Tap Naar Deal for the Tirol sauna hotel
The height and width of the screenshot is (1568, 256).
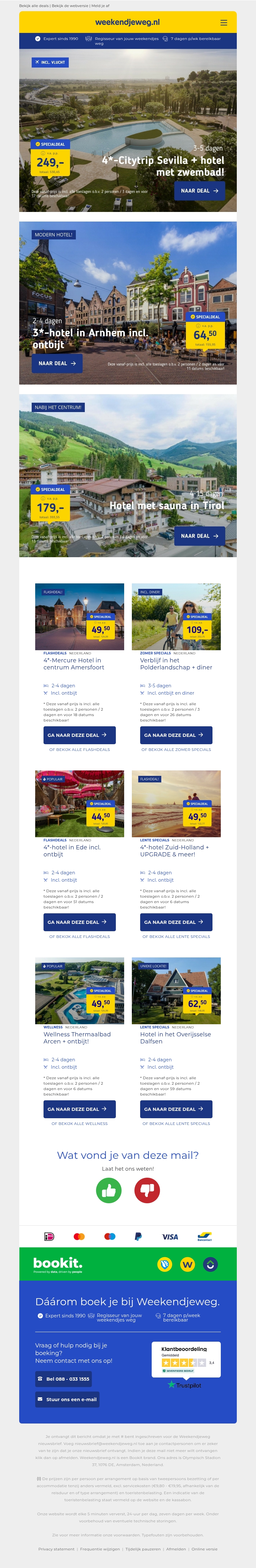point(199,536)
